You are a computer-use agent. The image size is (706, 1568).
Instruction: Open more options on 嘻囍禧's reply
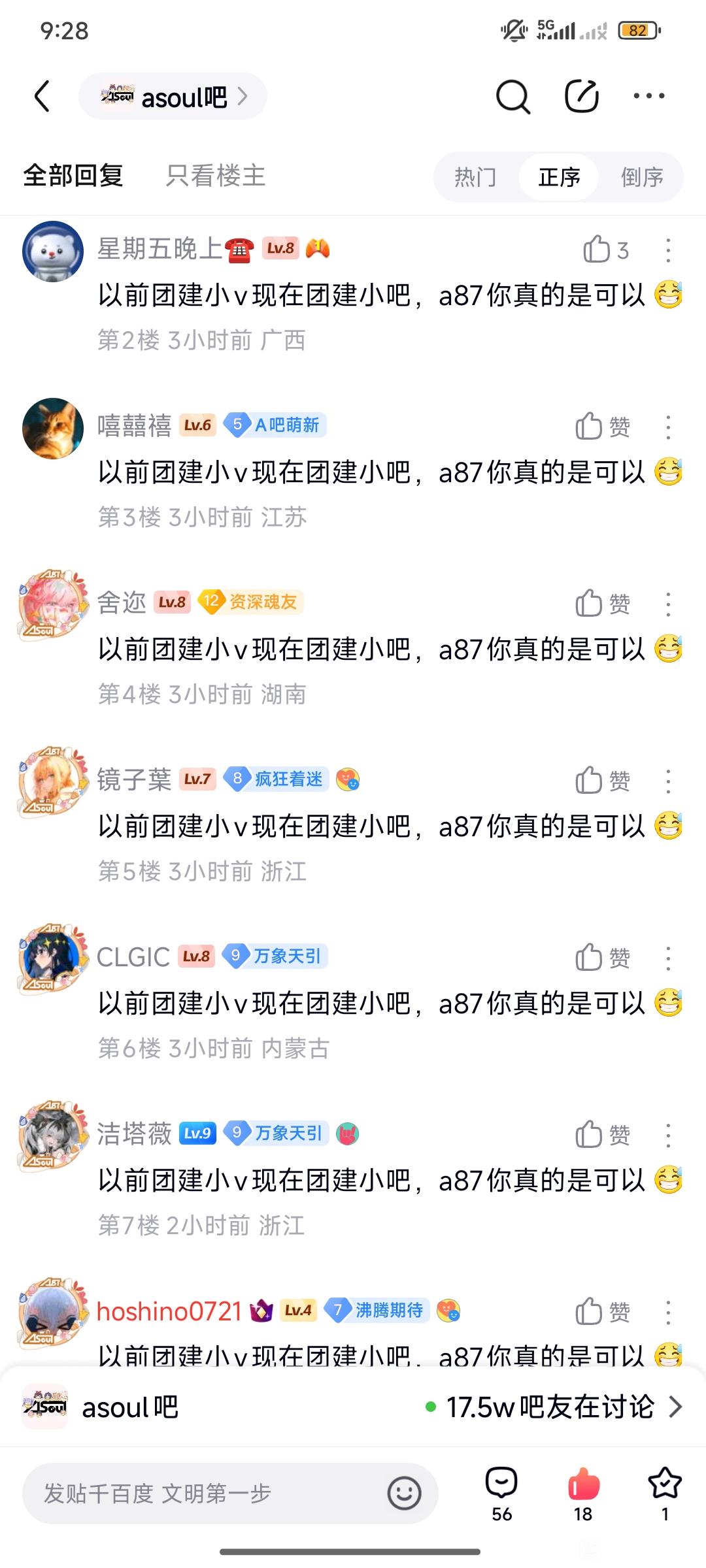(x=667, y=427)
